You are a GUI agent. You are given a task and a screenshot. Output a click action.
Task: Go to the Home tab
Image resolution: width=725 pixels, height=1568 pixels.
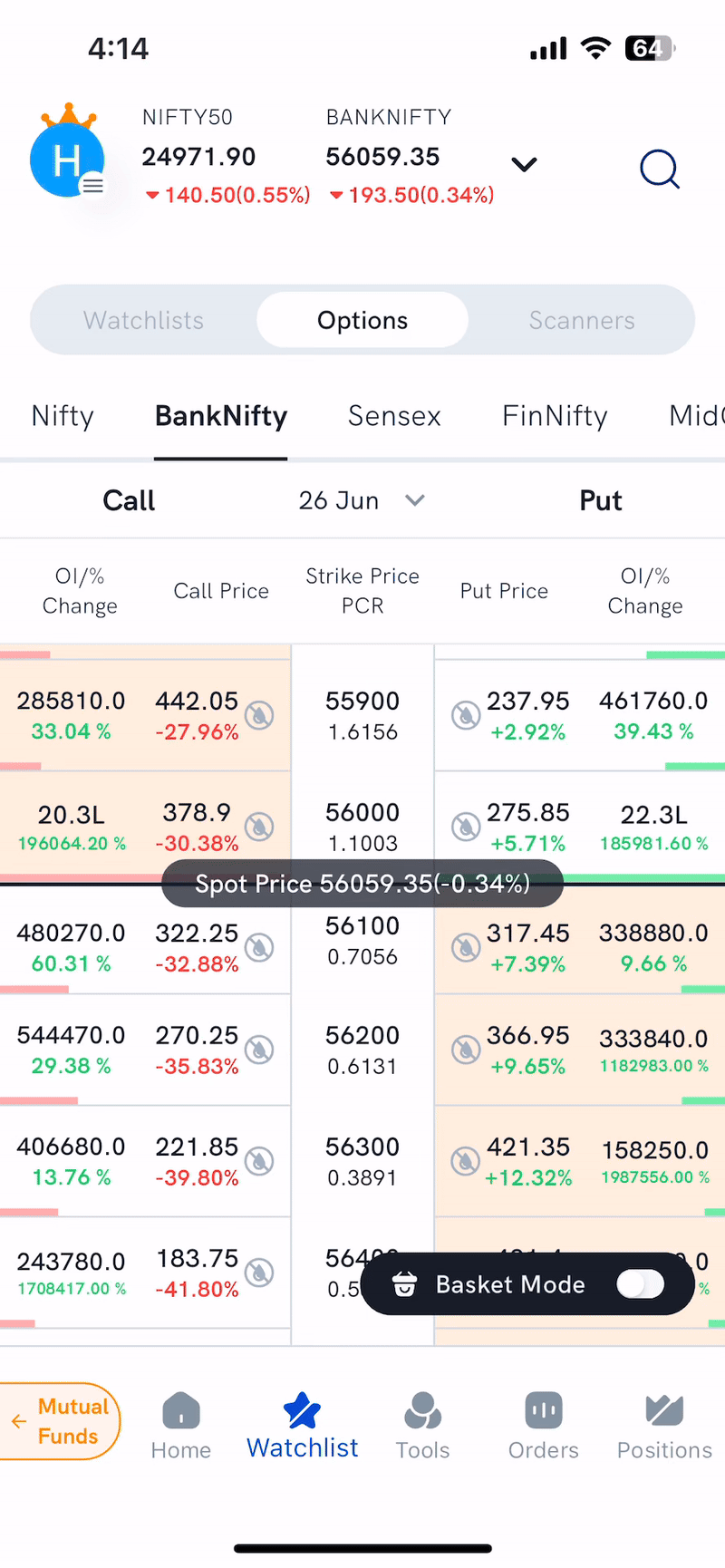[x=181, y=1427]
